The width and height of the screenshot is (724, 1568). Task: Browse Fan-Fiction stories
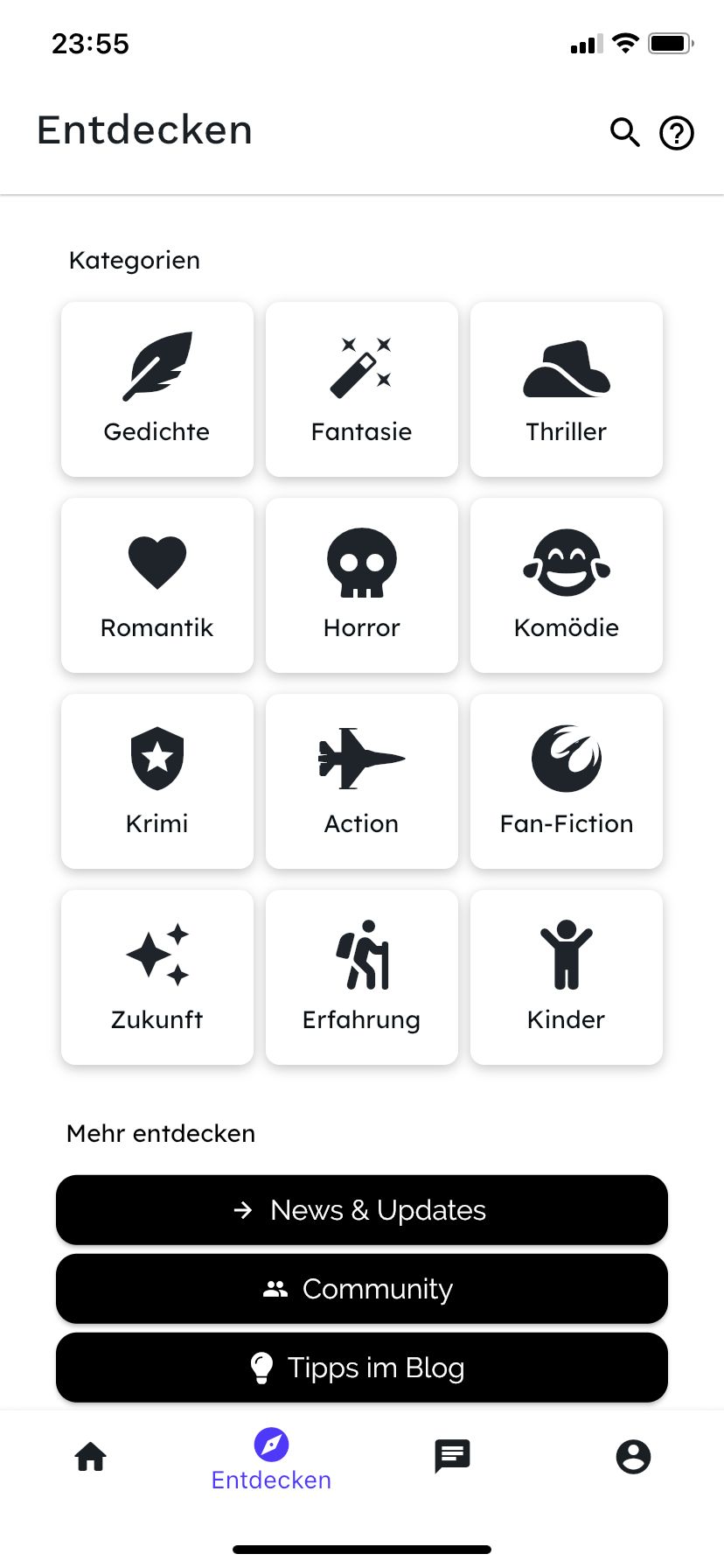click(x=567, y=781)
